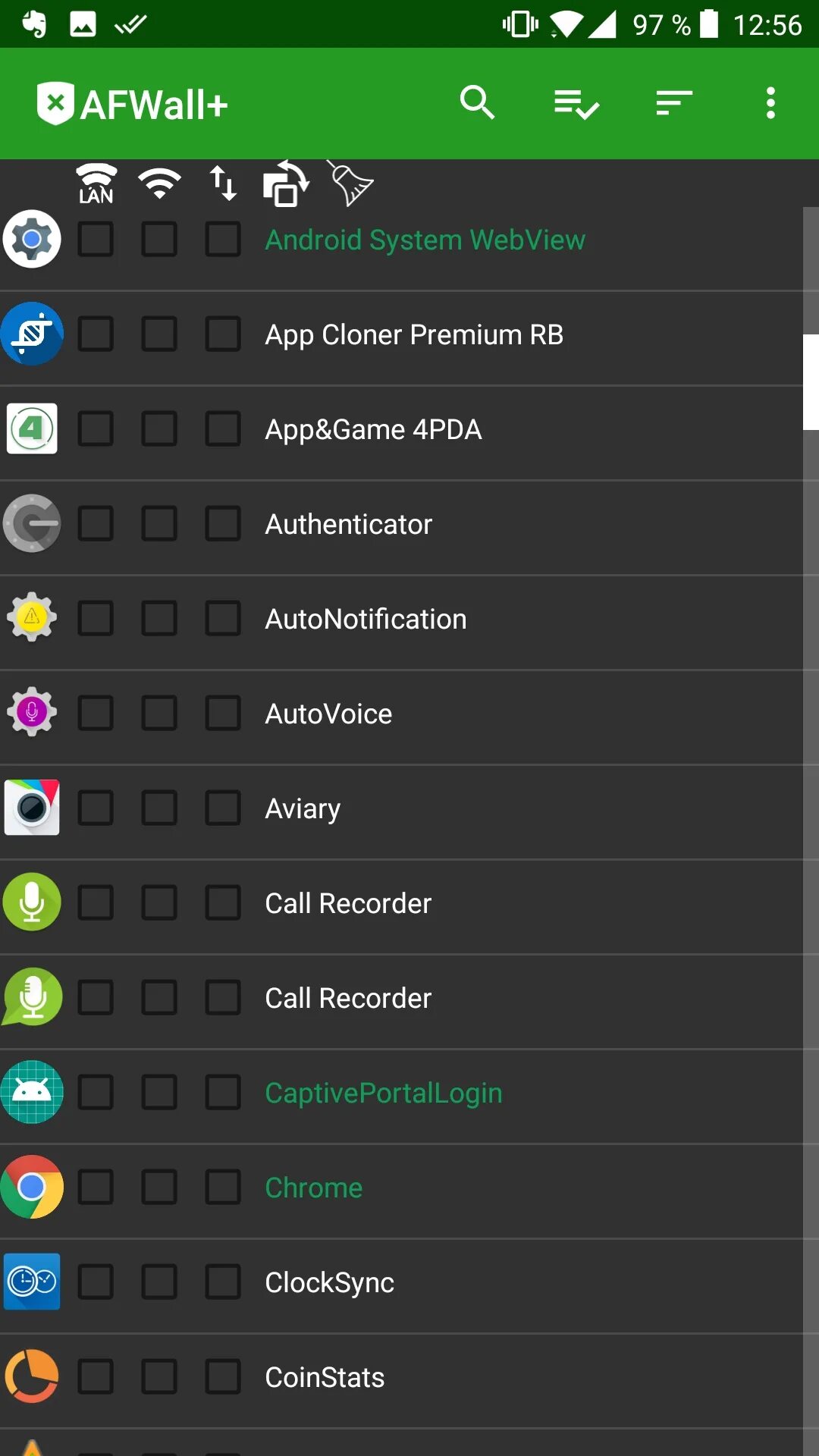Check mobile data box for ClockSync

click(x=223, y=1282)
